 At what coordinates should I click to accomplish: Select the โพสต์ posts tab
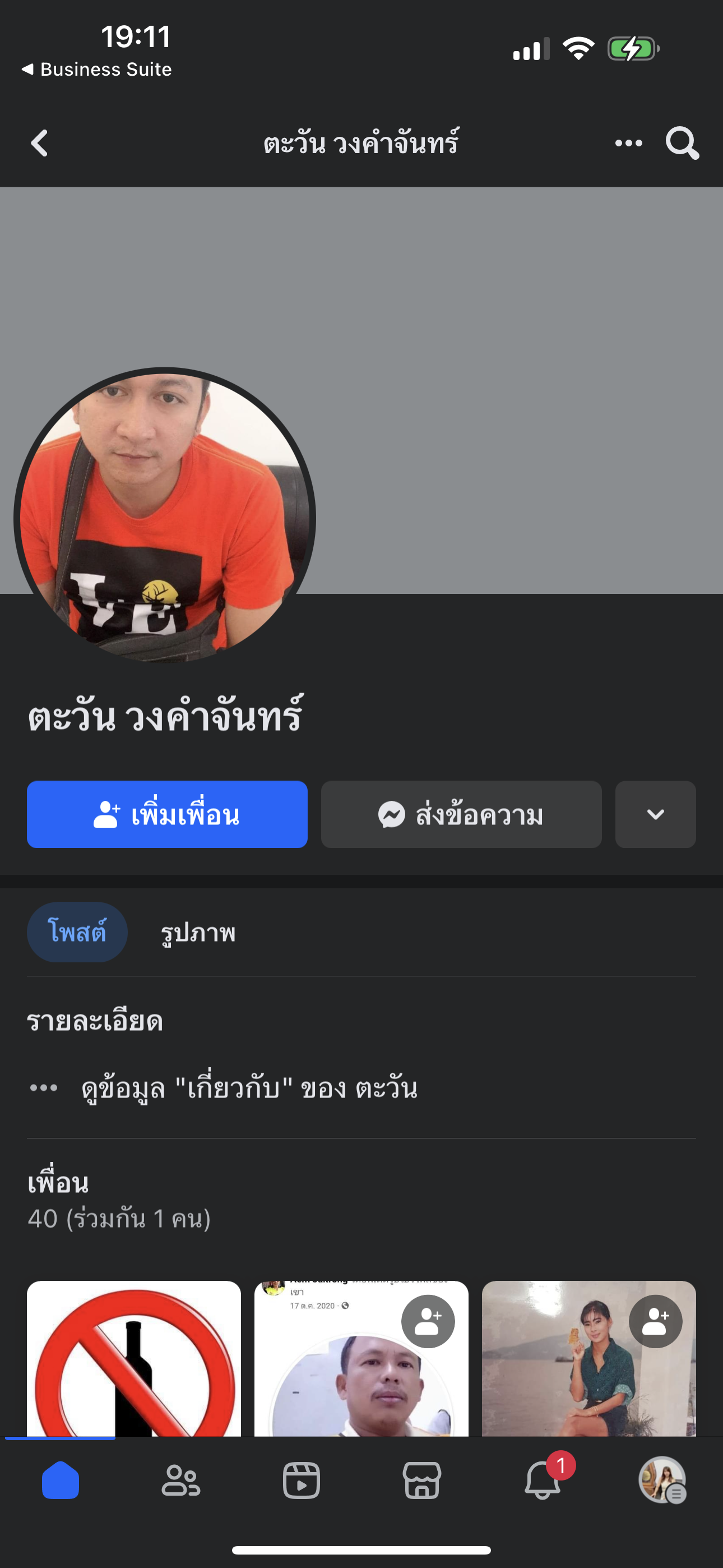[x=77, y=933]
